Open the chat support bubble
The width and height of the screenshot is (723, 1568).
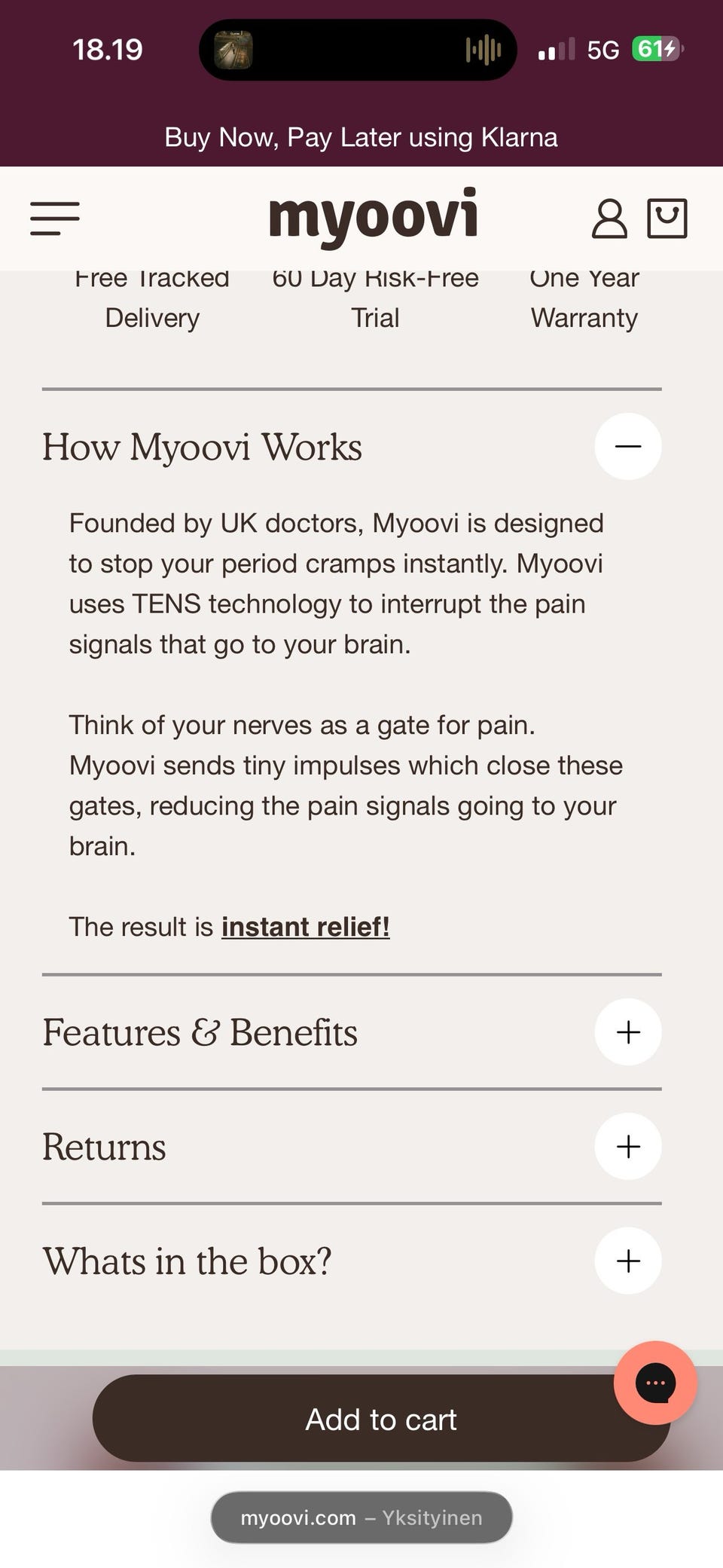tap(655, 1383)
